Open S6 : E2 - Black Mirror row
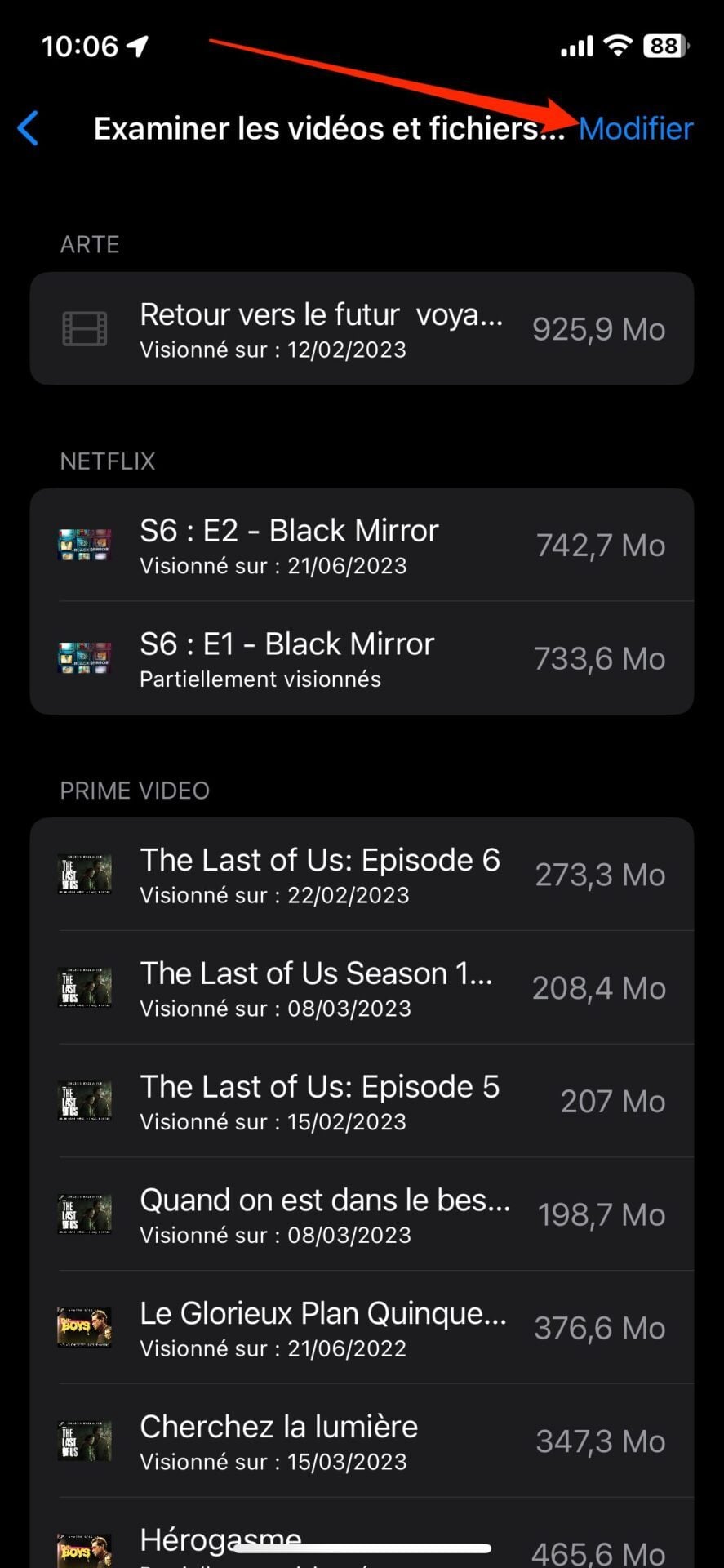This screenshot has width=724, height=1568. pyautogui.click(x=362, y=545)
